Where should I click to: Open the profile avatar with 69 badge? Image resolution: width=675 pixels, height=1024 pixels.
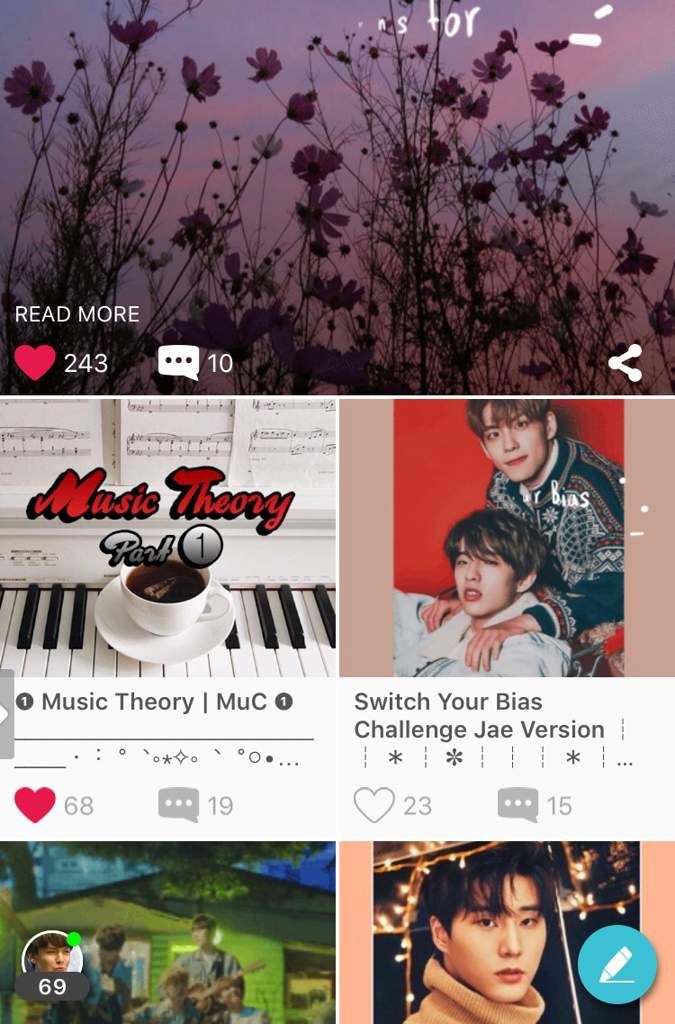[51, 958]
